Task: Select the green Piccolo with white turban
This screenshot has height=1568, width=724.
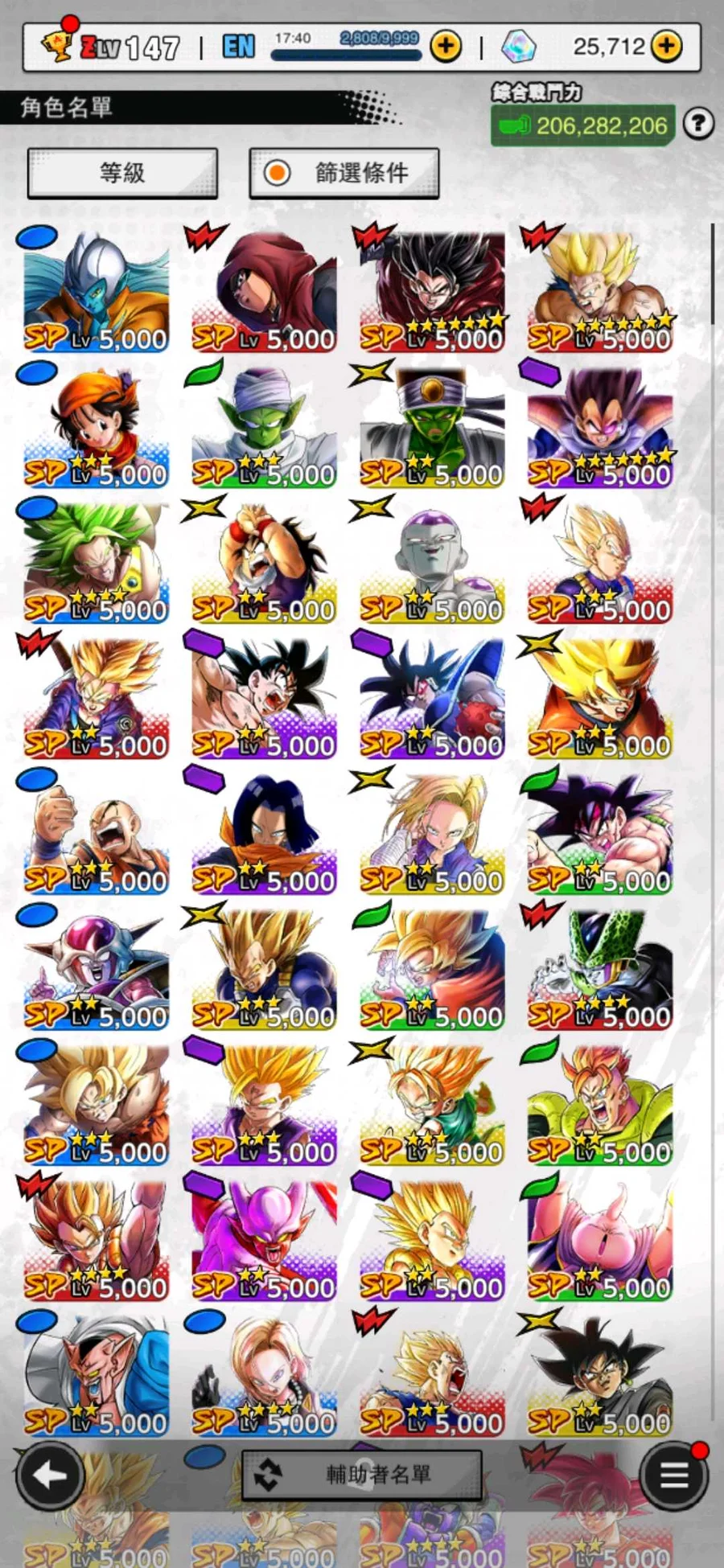Action: point(264,427)
